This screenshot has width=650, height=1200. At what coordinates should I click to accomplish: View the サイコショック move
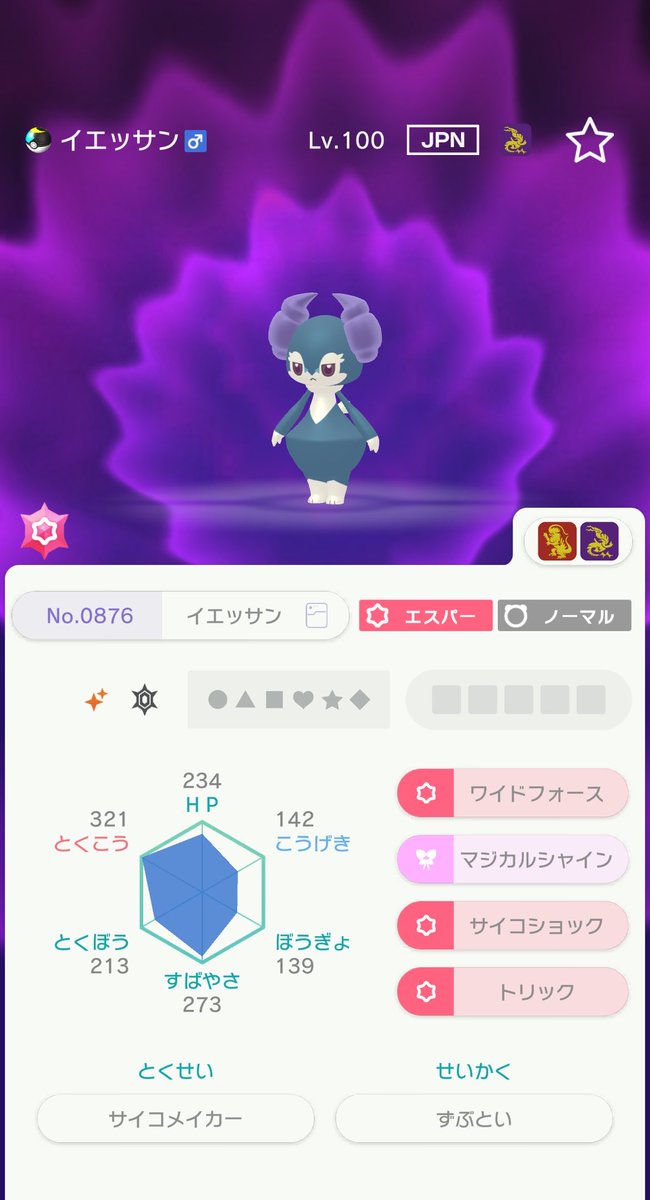(513, 925)
